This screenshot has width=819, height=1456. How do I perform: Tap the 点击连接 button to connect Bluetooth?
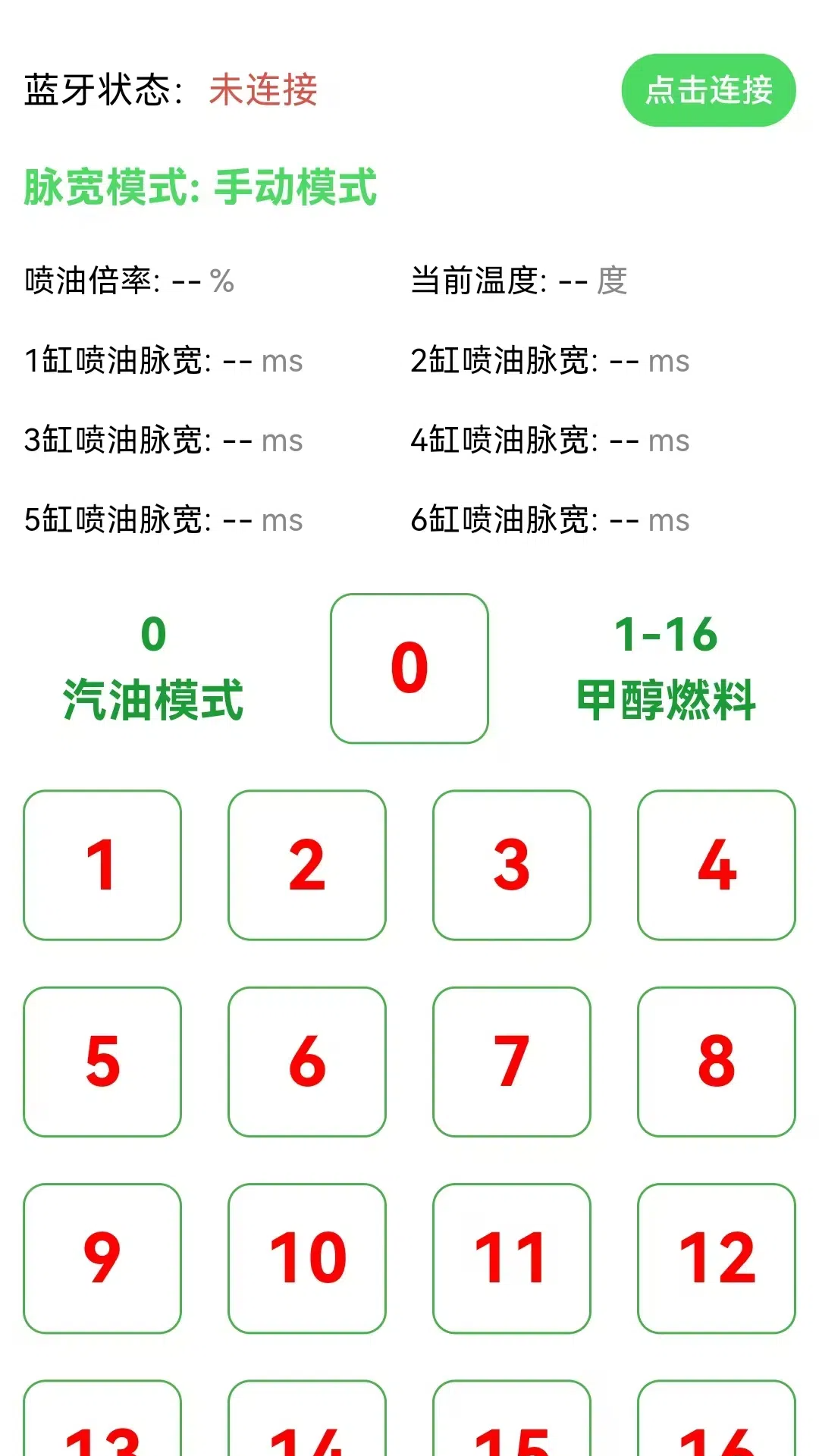tap(708, 91)
